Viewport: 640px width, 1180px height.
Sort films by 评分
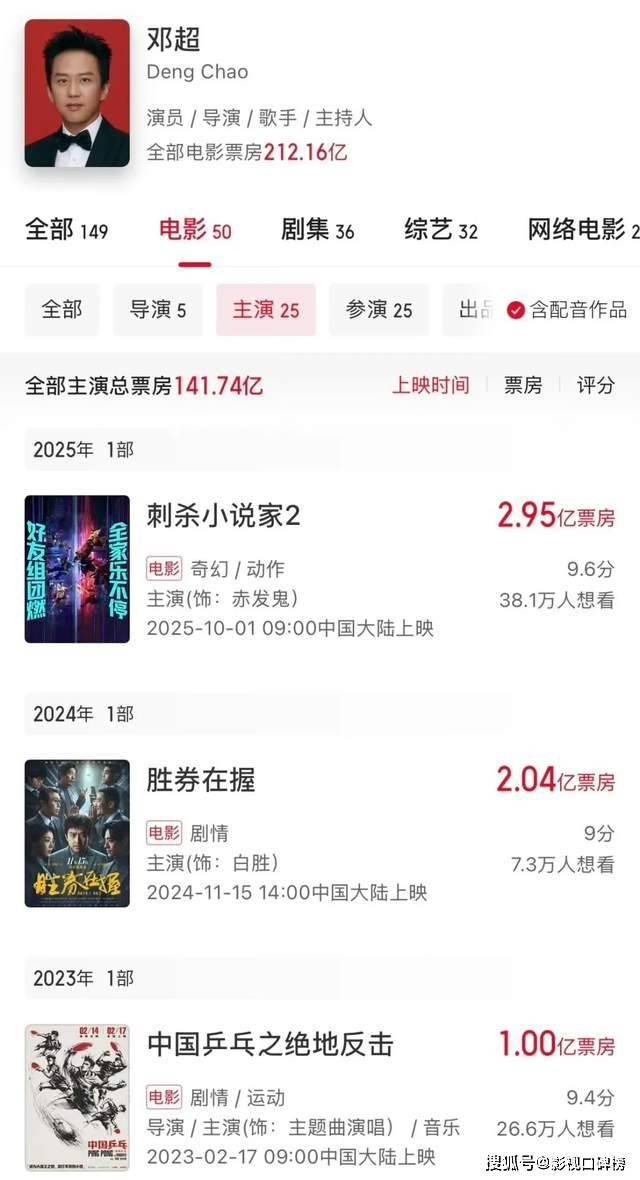coord(596,386)
